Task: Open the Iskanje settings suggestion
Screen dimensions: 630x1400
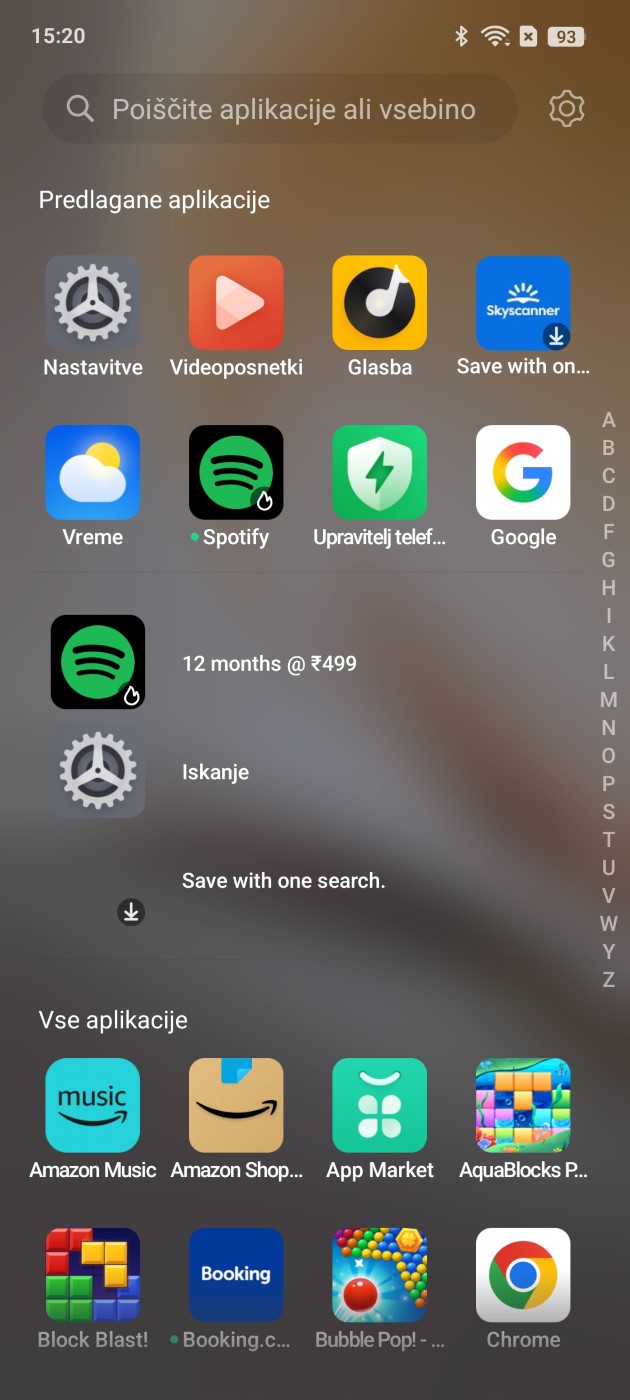Action: (x=215, y=772)
